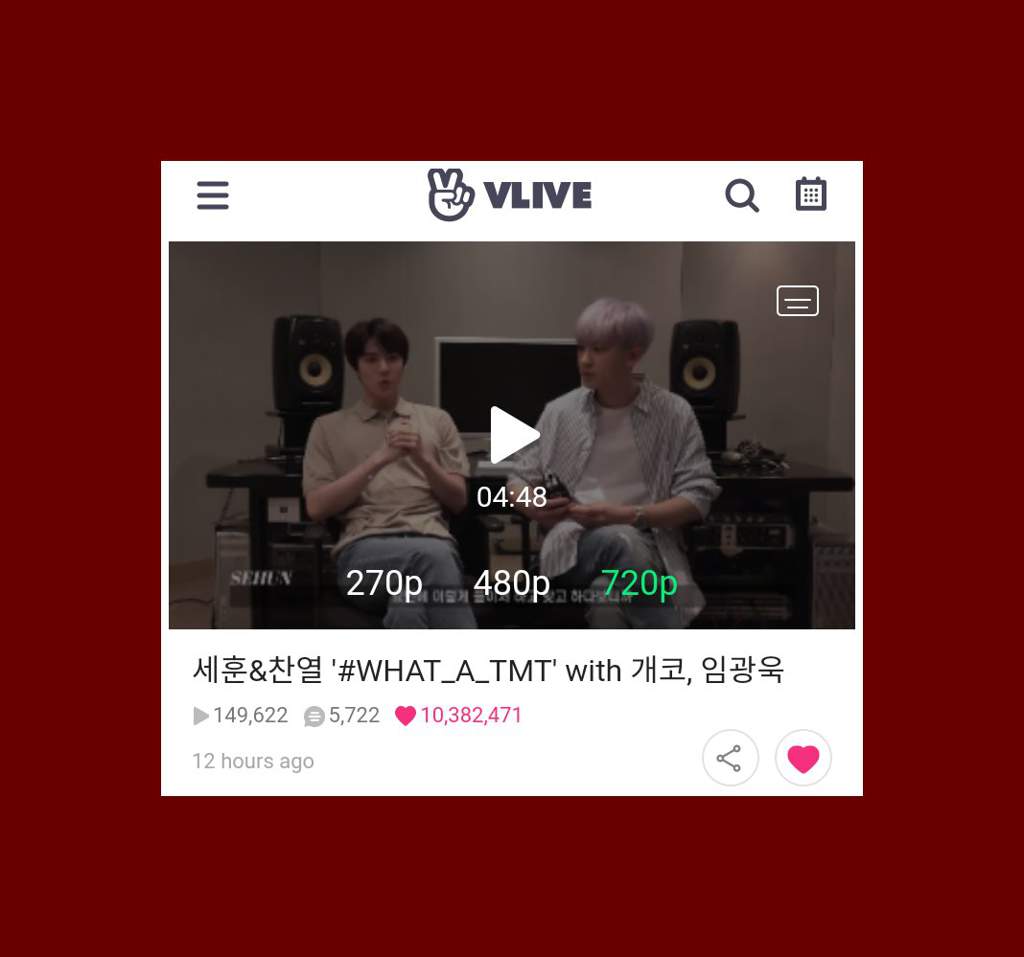Share this video
This screenshot has height=957, width=1024.
click(730, 758)
